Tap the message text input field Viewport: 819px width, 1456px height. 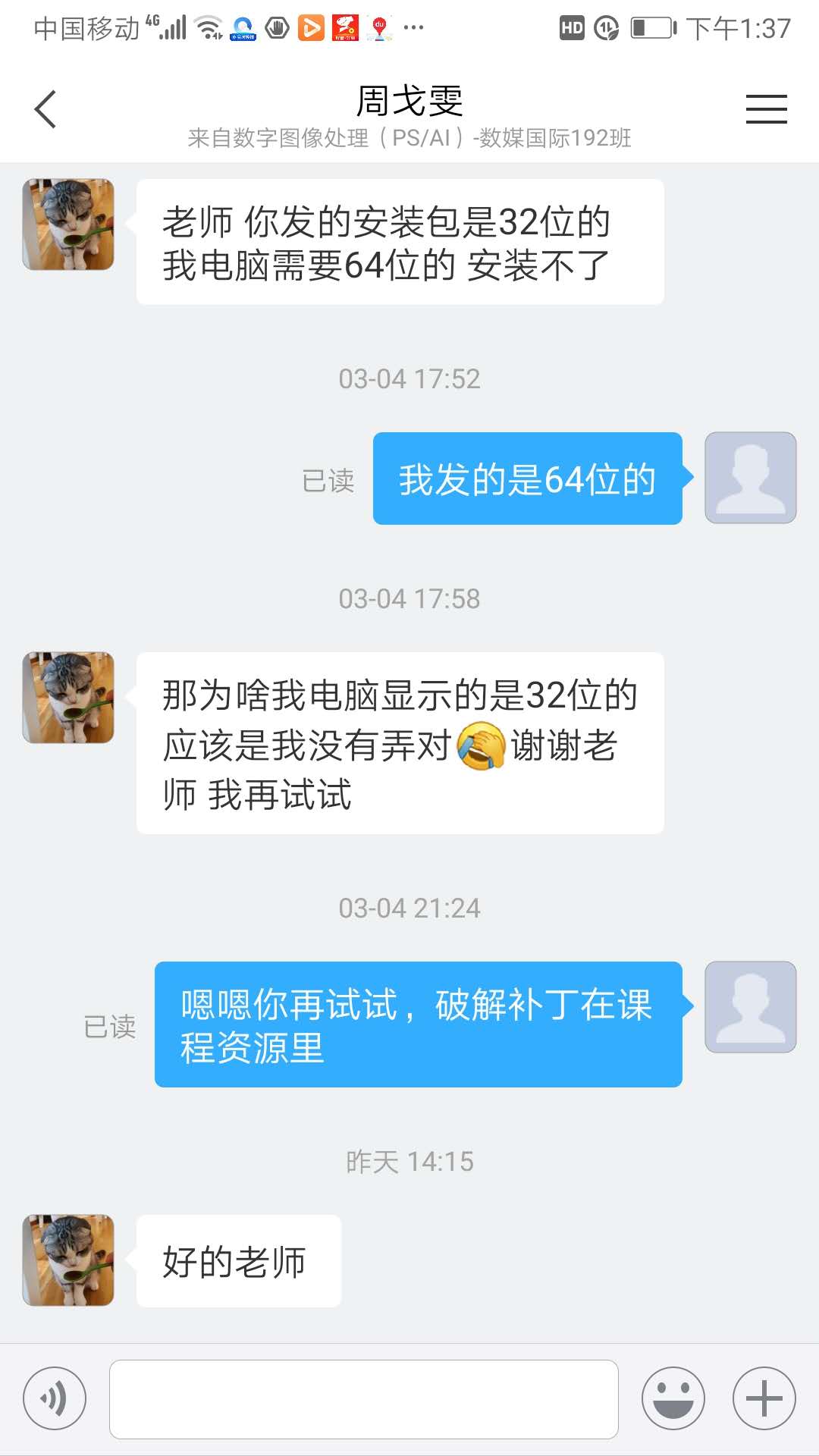[x=364, y=1398]
